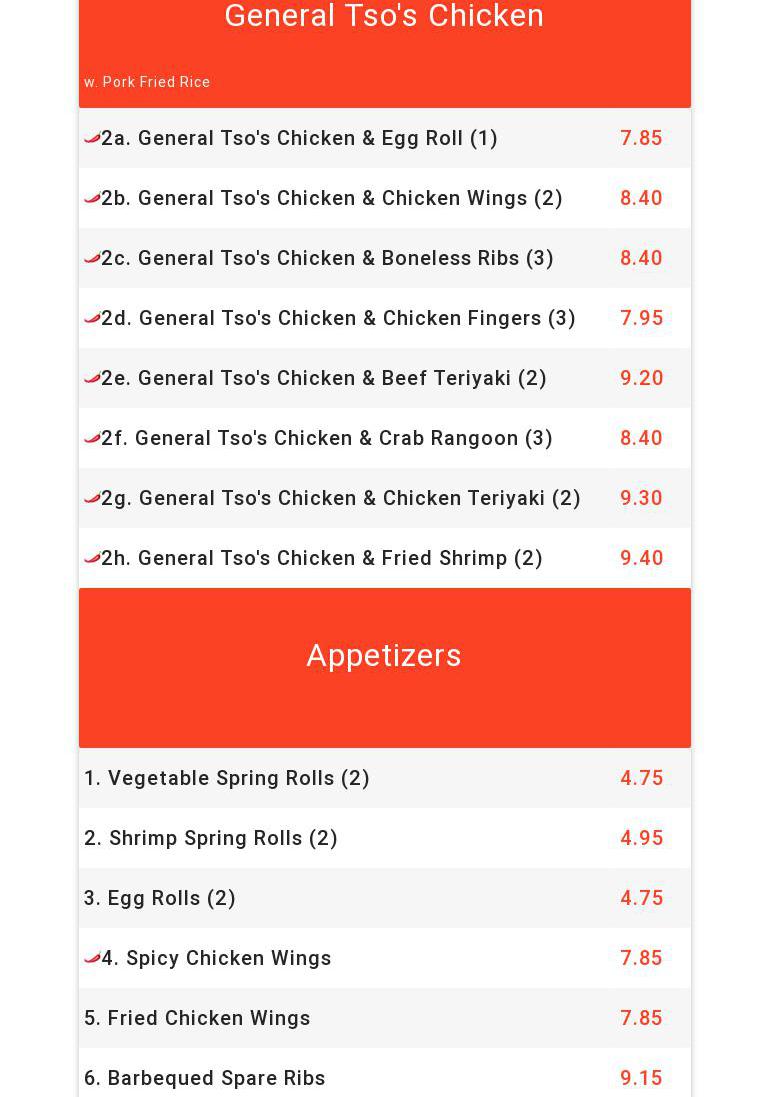Viewport: 770px width, 1097px height.
Task: Select 2h. General Tso's Chicken & Fried Shrimp
Action: pos(322,558)
